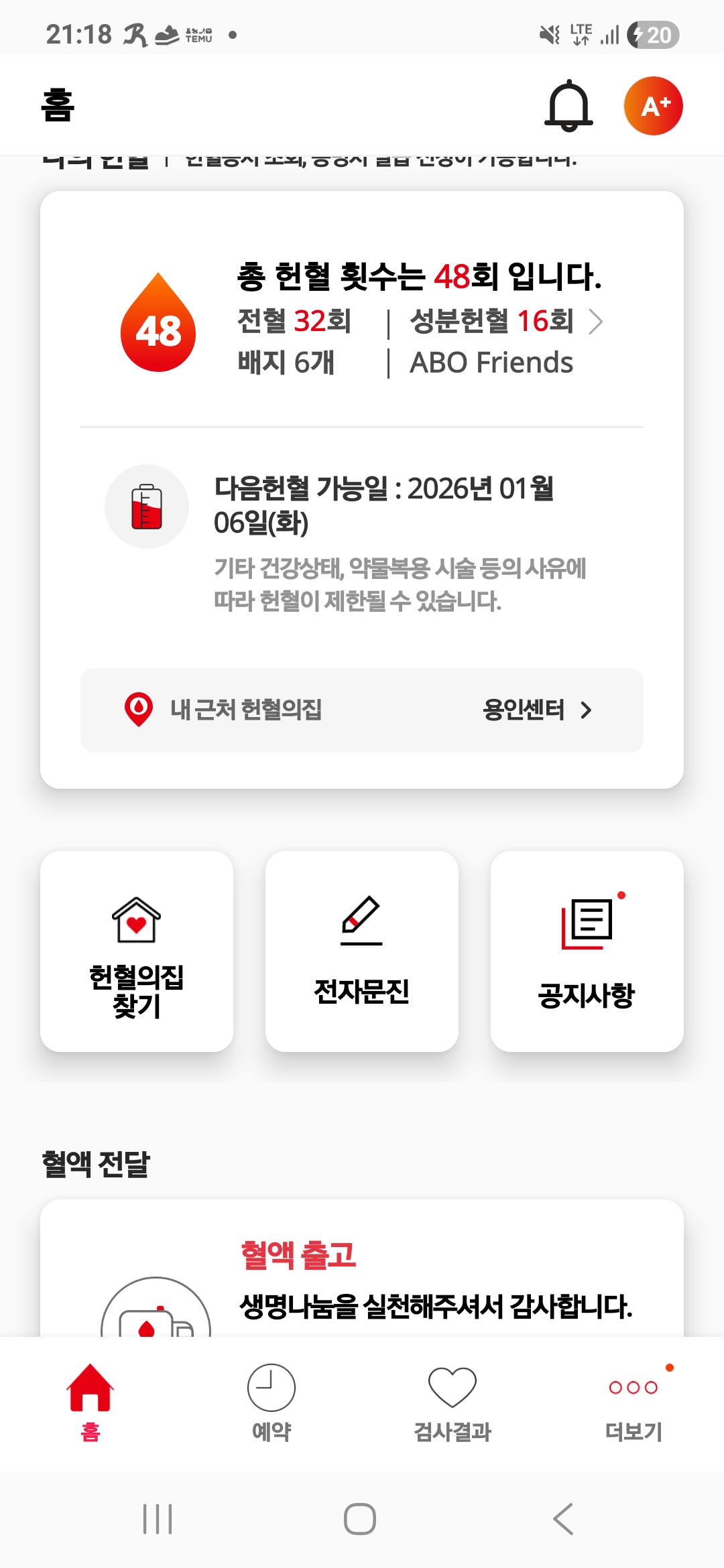The image size is (724, 1568).
Task: Open 헌혈의집 찾기 card
Action: 137,951
